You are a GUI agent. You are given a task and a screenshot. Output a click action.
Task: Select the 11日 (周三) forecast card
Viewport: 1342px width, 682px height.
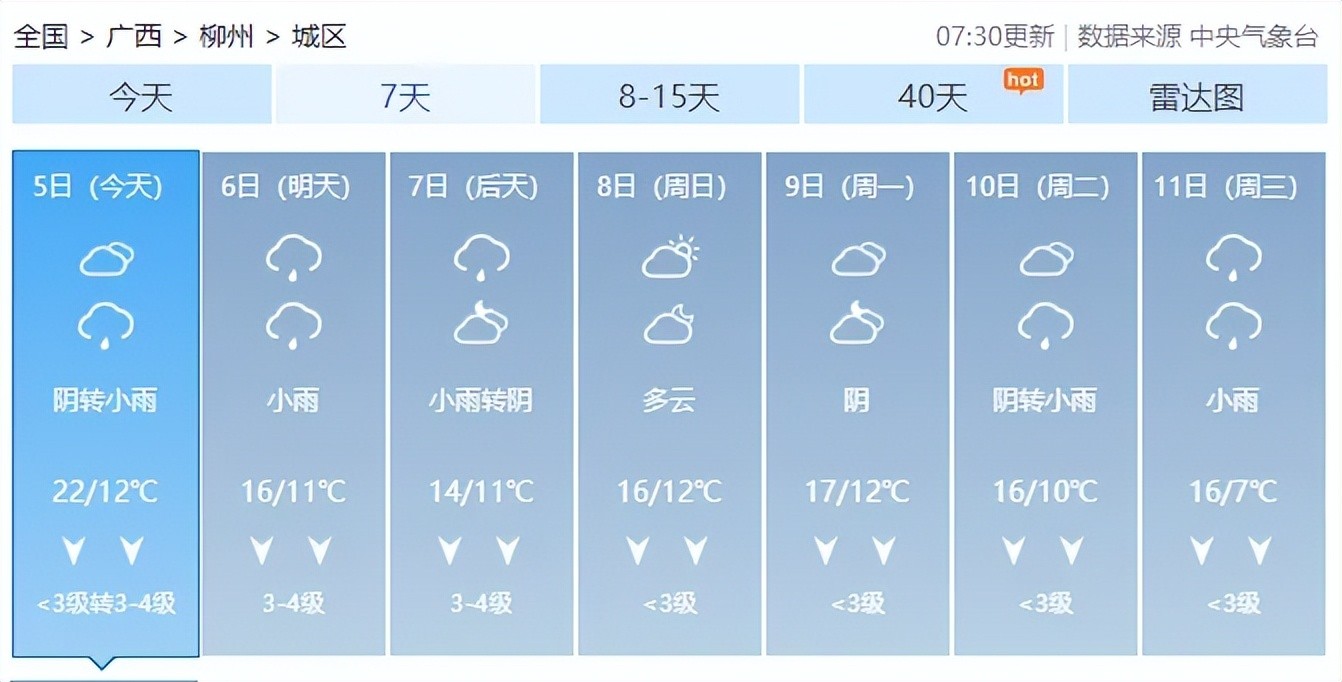point(1233,400)
